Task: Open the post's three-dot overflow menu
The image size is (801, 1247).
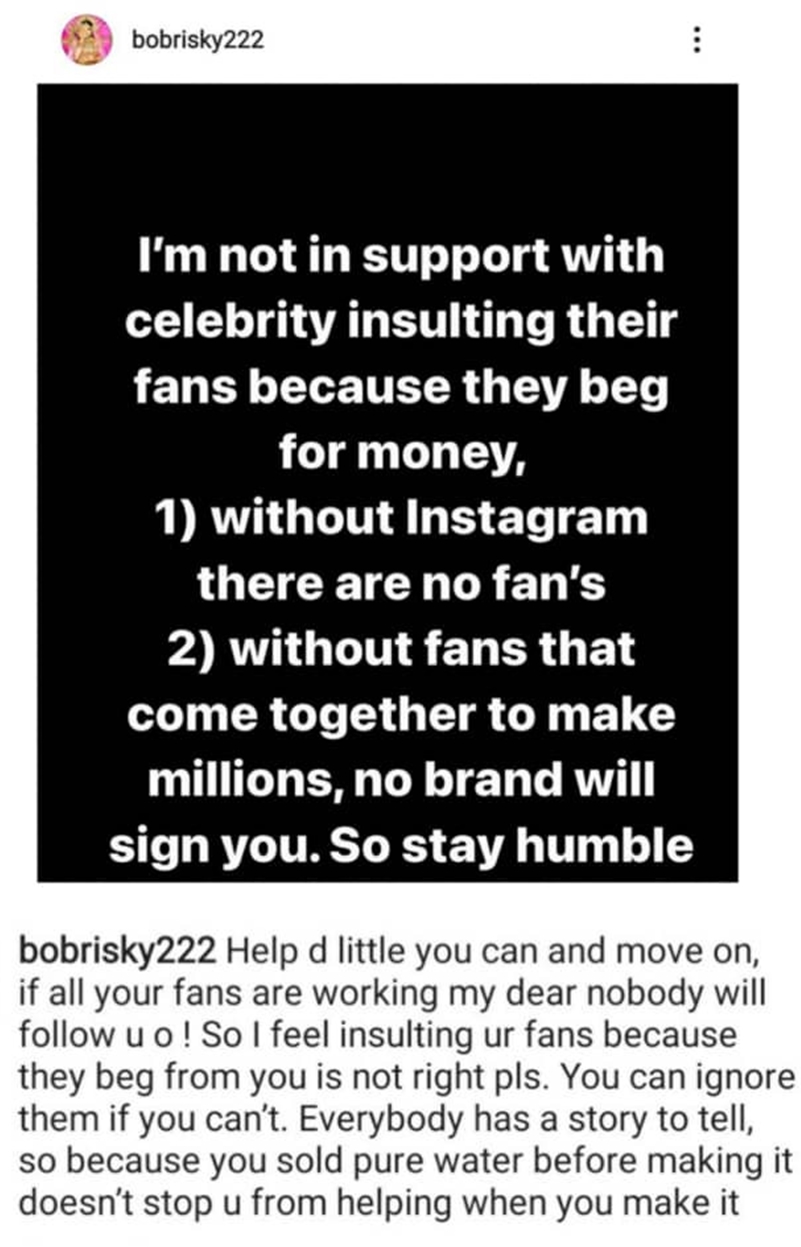Action: 697,41
